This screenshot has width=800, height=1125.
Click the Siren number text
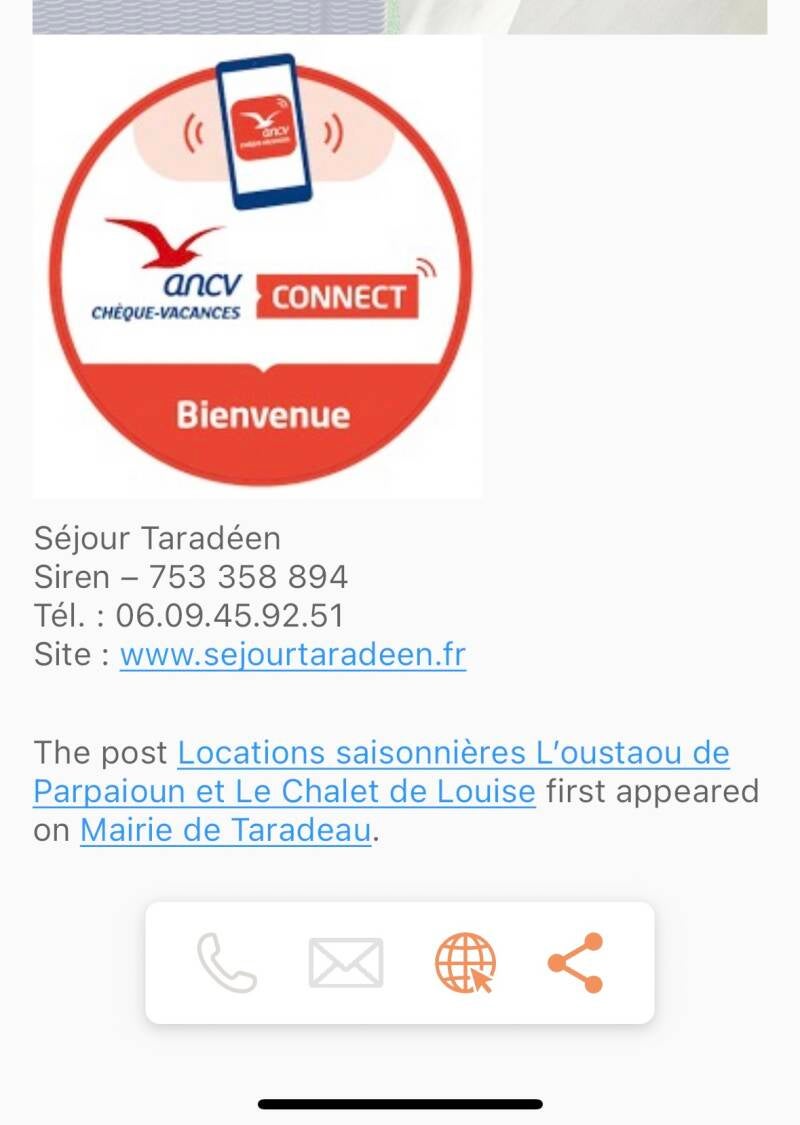pos(191,577)
